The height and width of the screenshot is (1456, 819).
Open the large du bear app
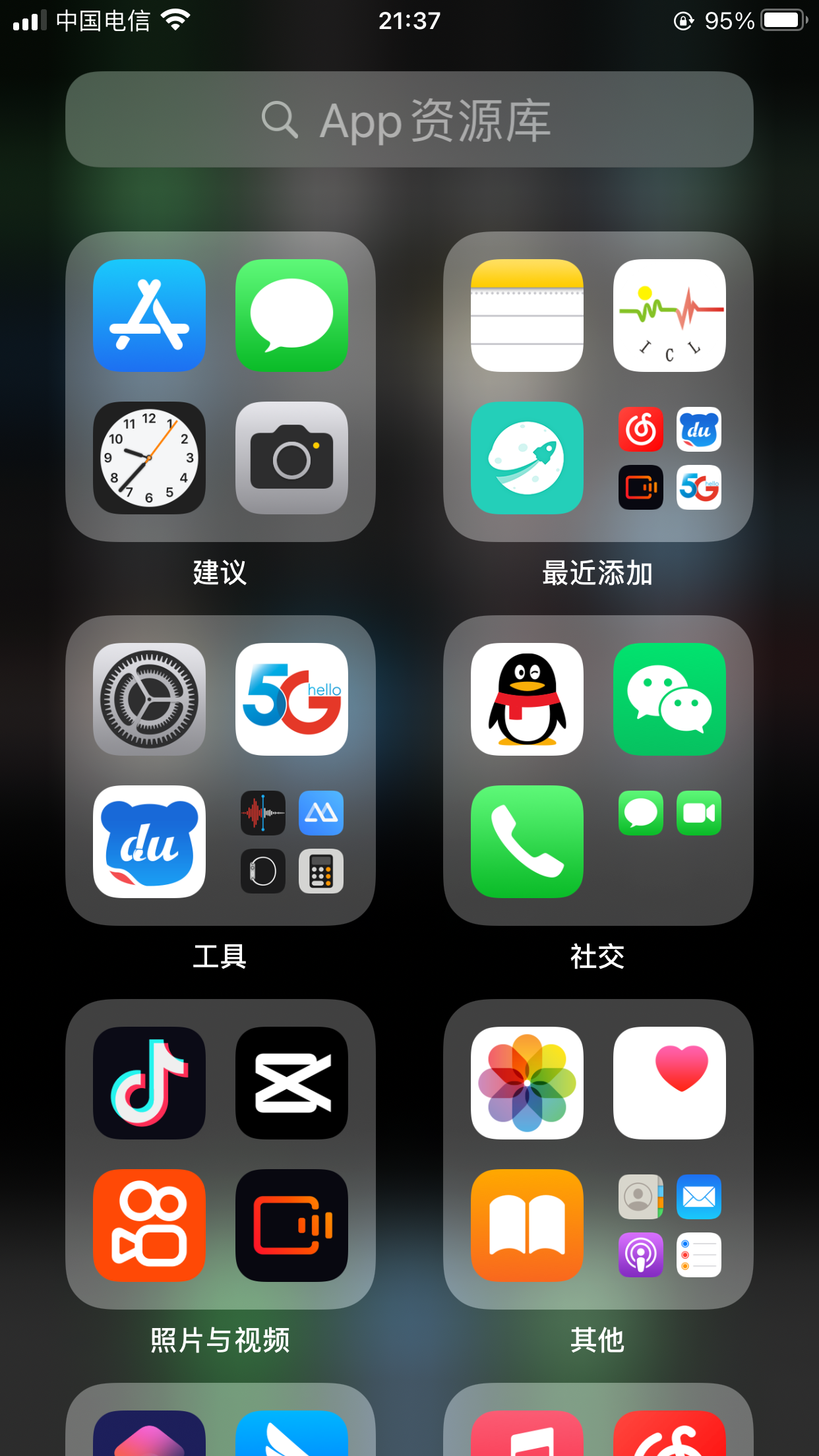tap(149, 841)
